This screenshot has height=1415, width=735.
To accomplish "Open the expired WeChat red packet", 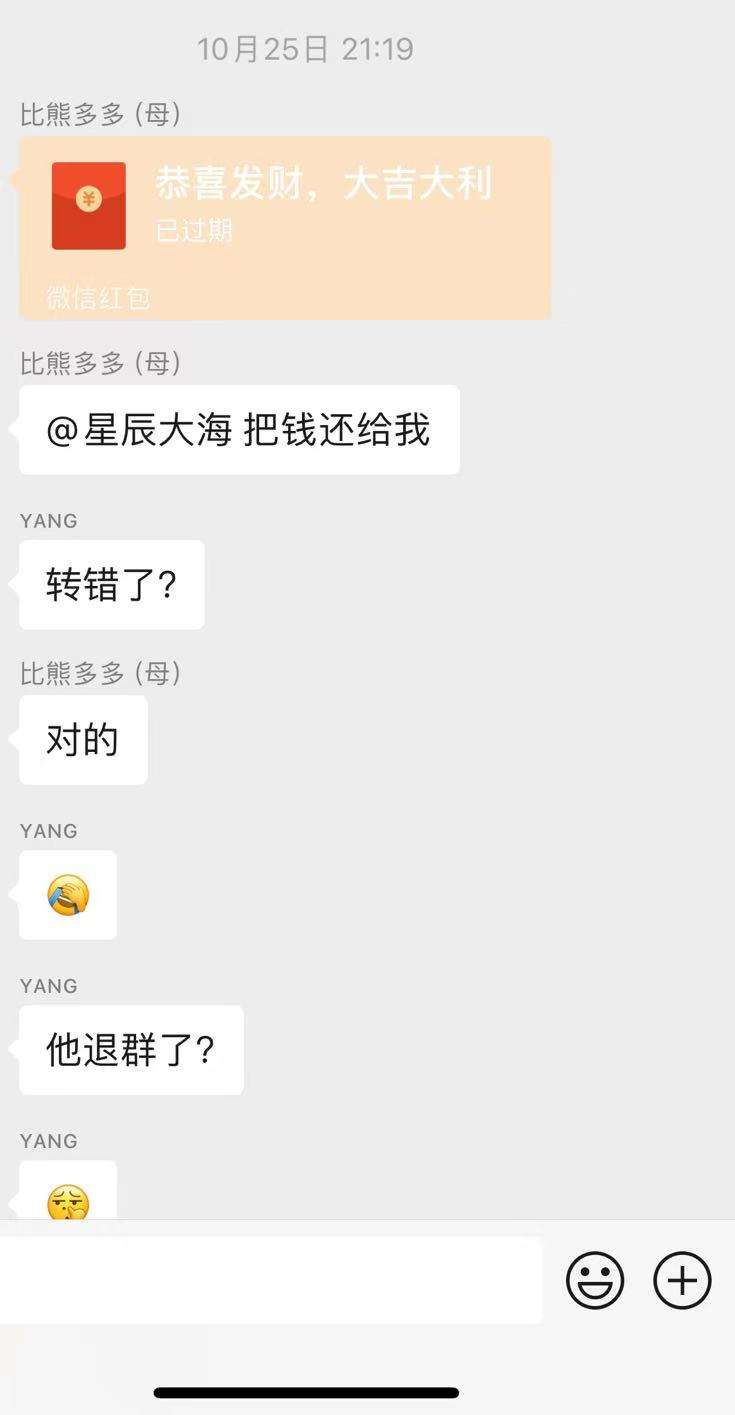I will pos(285,228).
